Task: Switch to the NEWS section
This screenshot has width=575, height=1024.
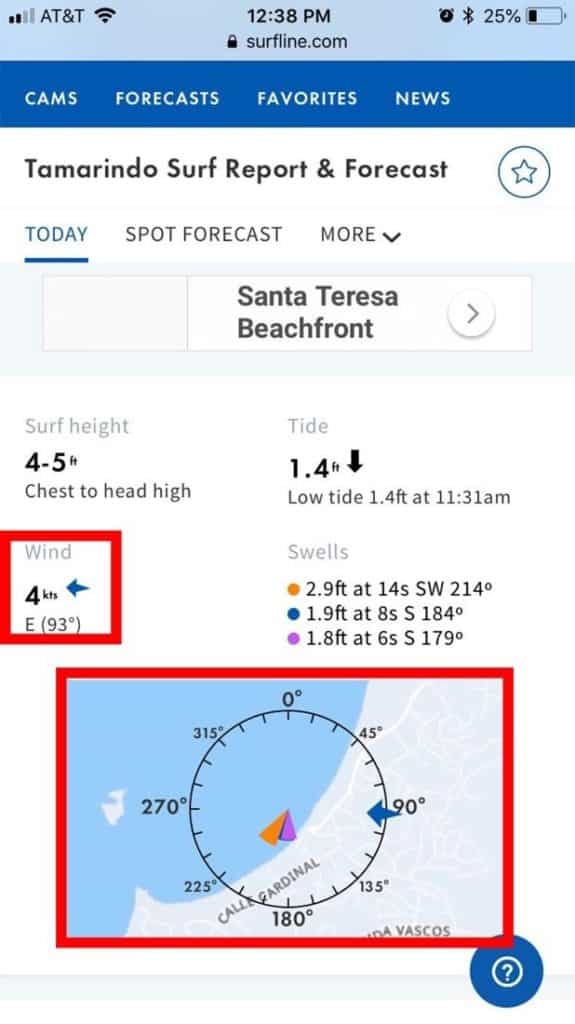Action: pyautogui.click(x=423, y=99)
